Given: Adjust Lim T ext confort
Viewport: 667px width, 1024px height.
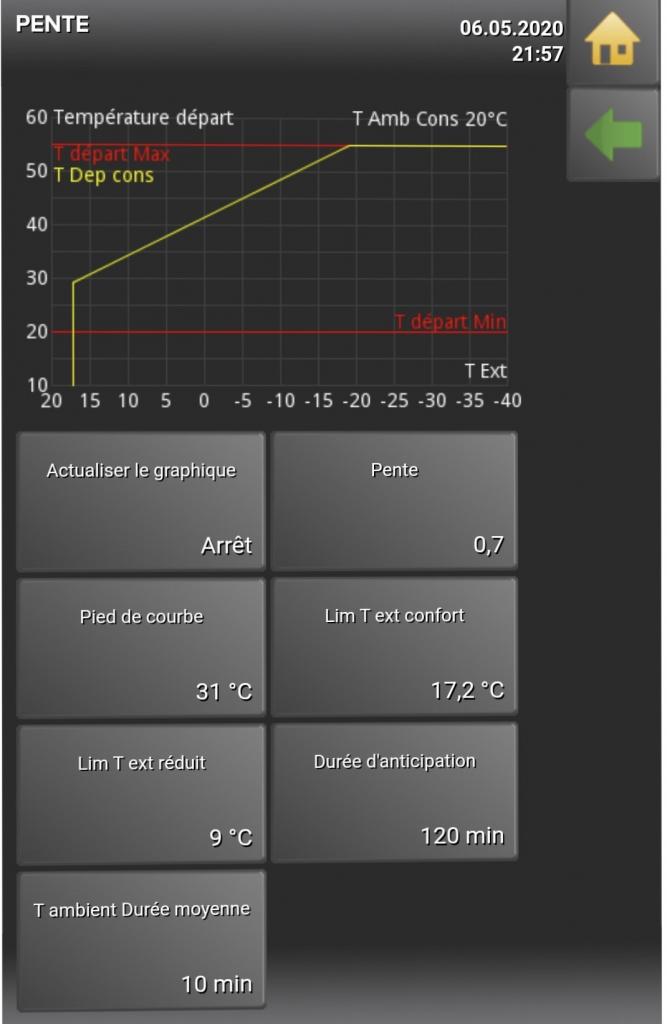Looking at the screenshot, I should tap(394, 648).
